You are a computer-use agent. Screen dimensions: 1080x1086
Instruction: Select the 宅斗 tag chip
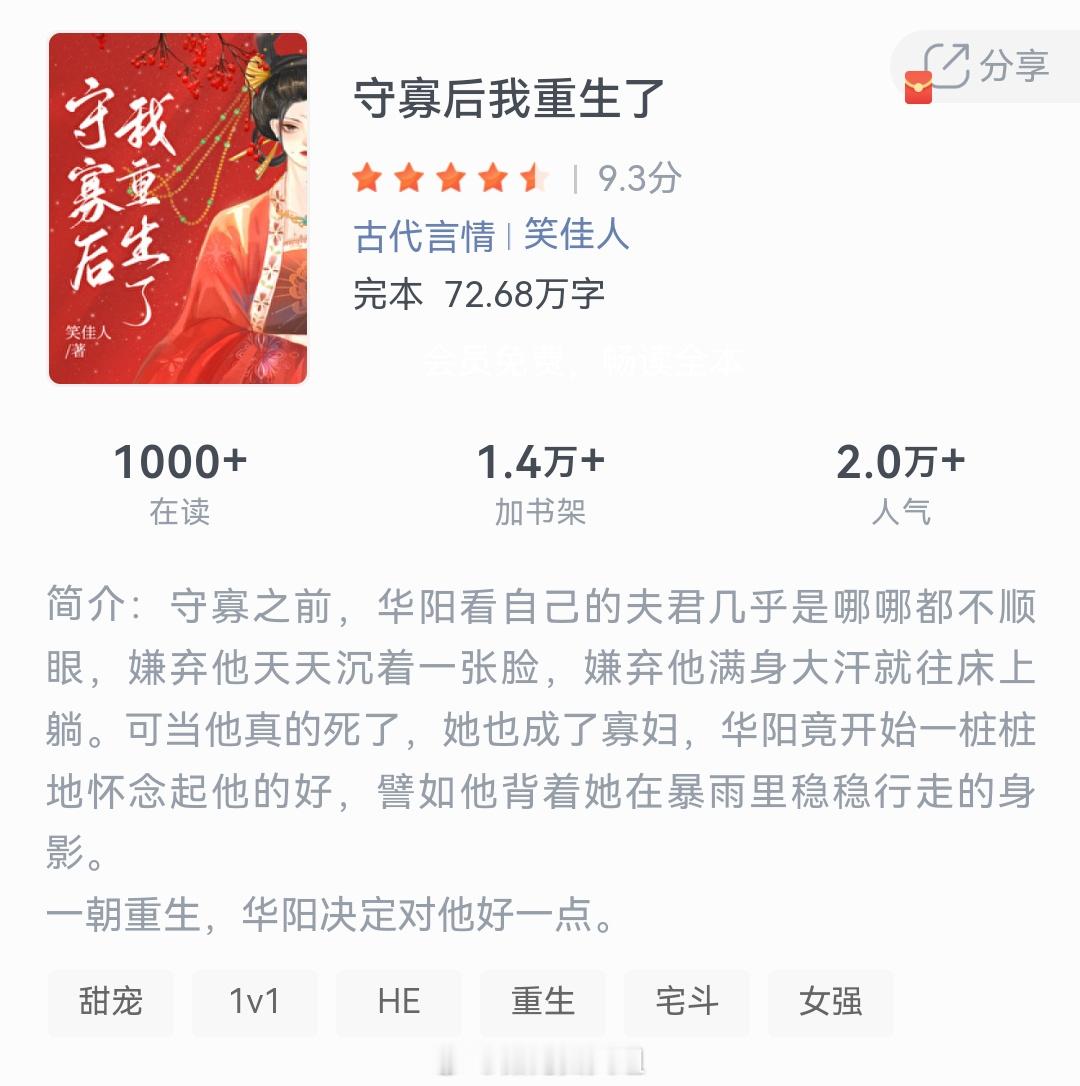(687, 1003)
